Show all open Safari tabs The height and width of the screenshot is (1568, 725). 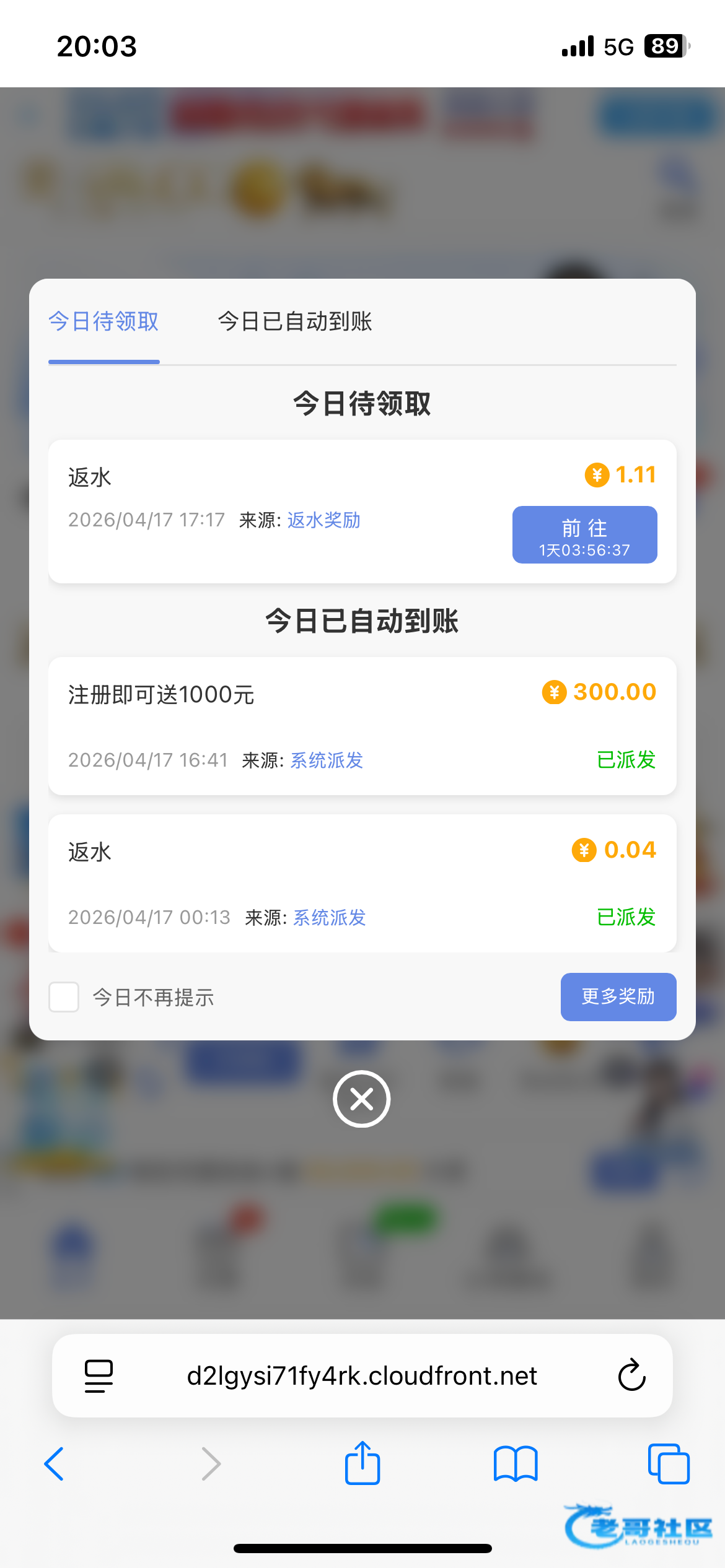point(668,1464)
